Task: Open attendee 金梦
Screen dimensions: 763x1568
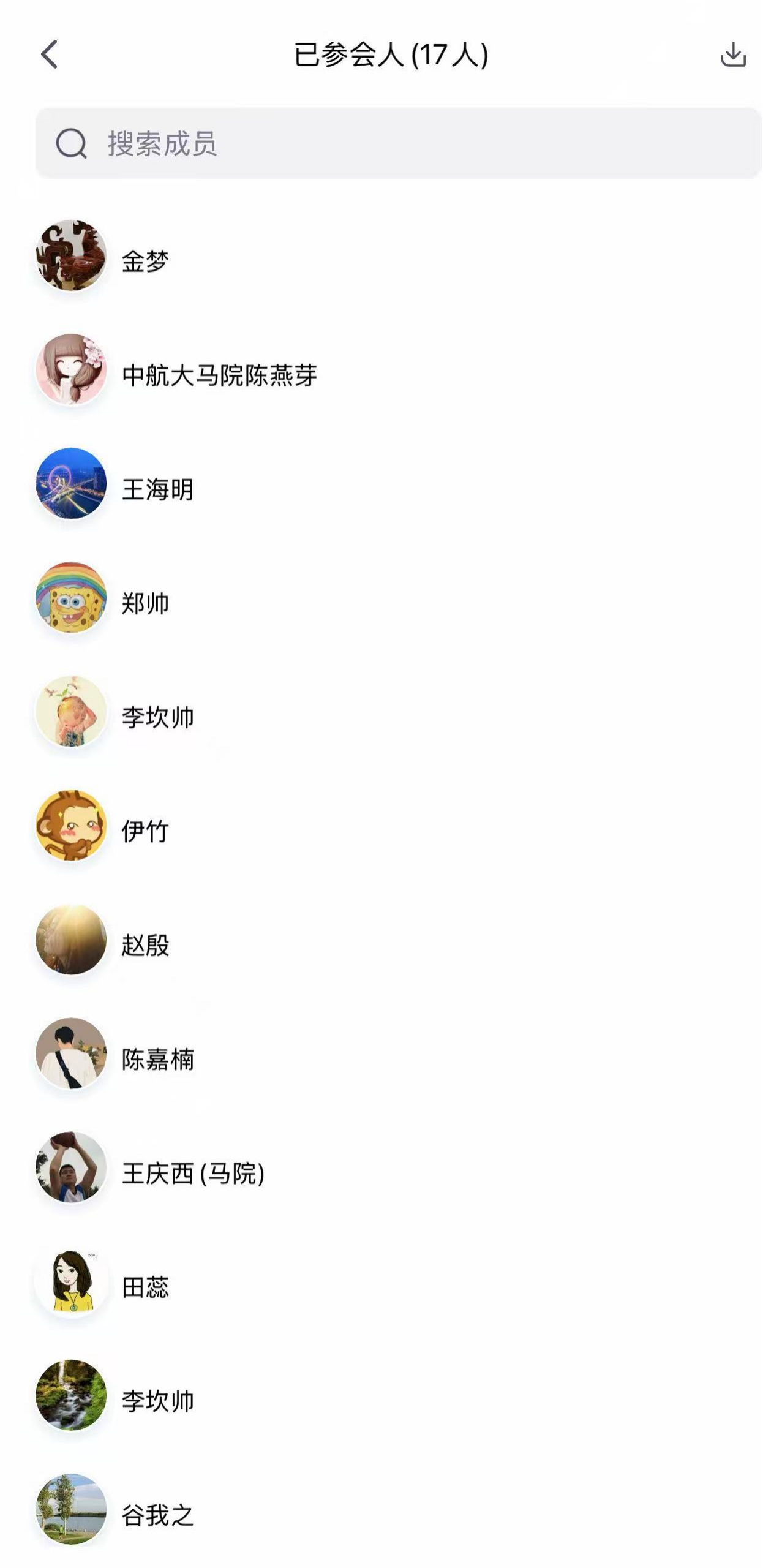Action: tap(145, 262)
